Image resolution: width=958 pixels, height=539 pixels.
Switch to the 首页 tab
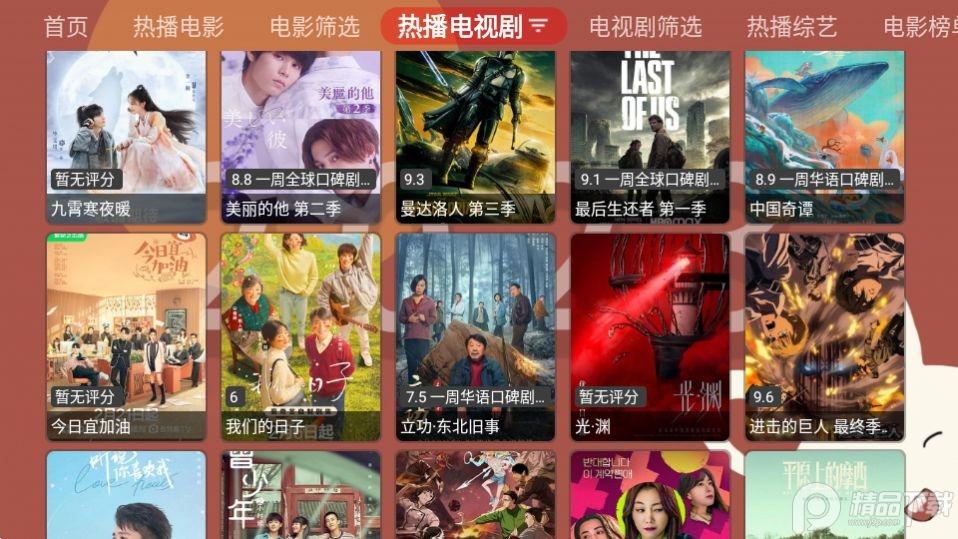pyautogui.click(x=66, y=27)
